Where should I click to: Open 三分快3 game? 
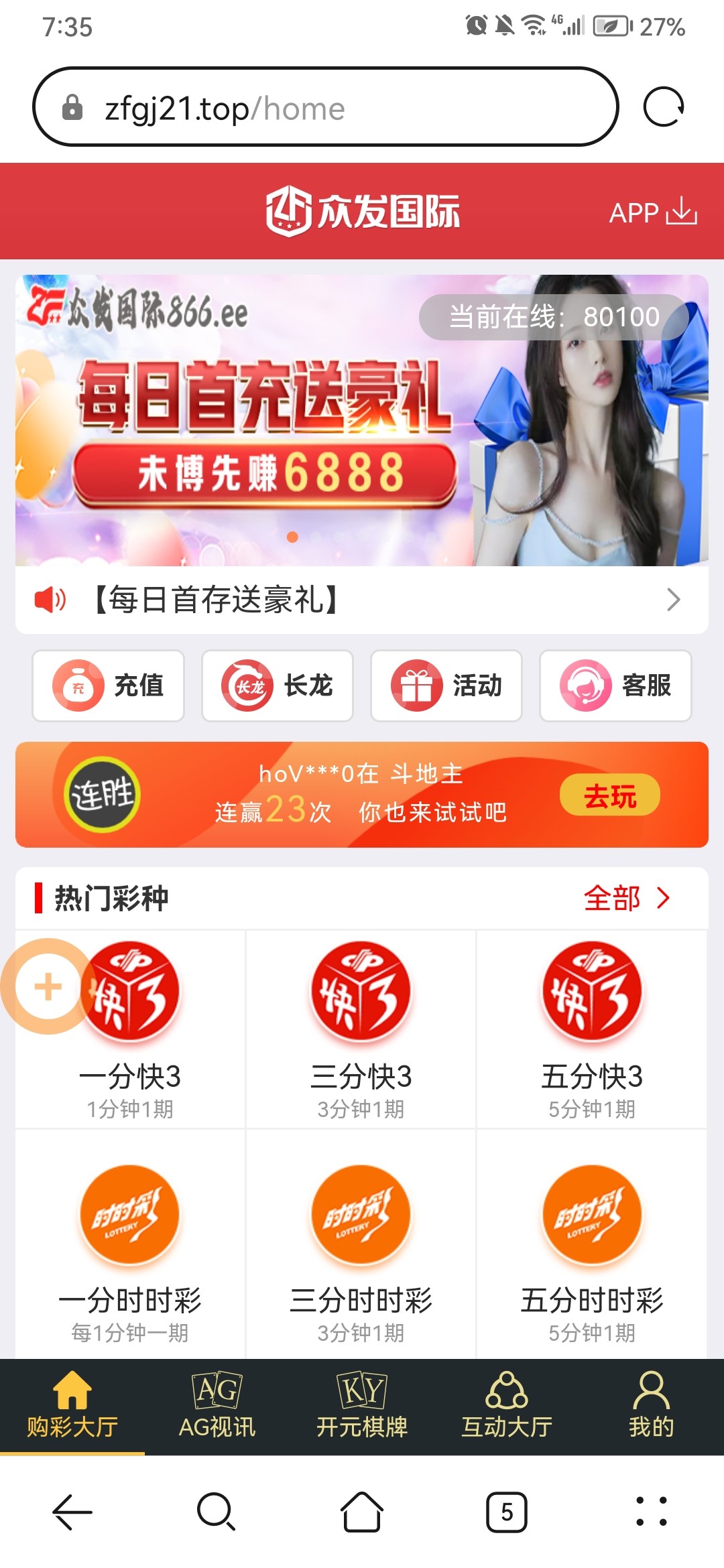click(361, 1029)
